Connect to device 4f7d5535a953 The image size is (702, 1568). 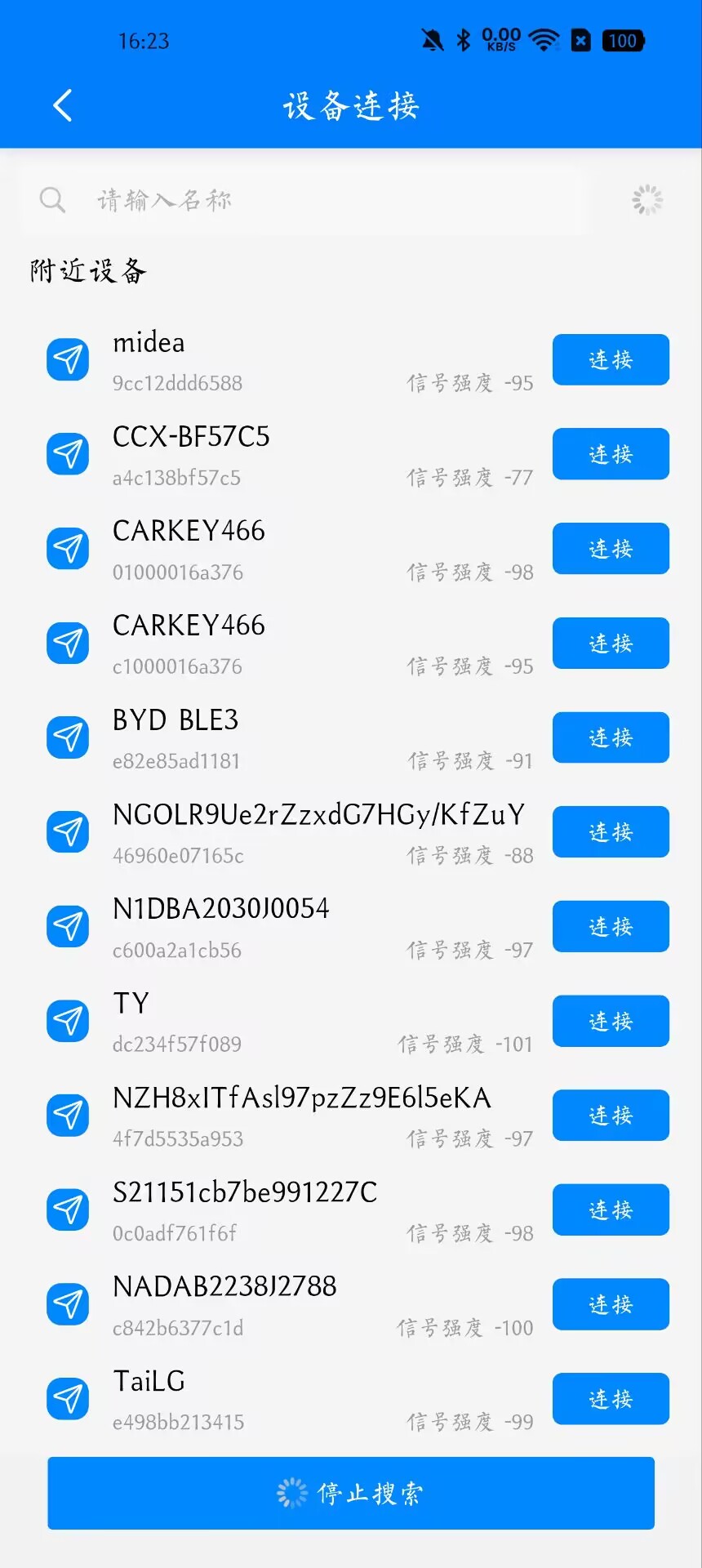click(611, 1116)
